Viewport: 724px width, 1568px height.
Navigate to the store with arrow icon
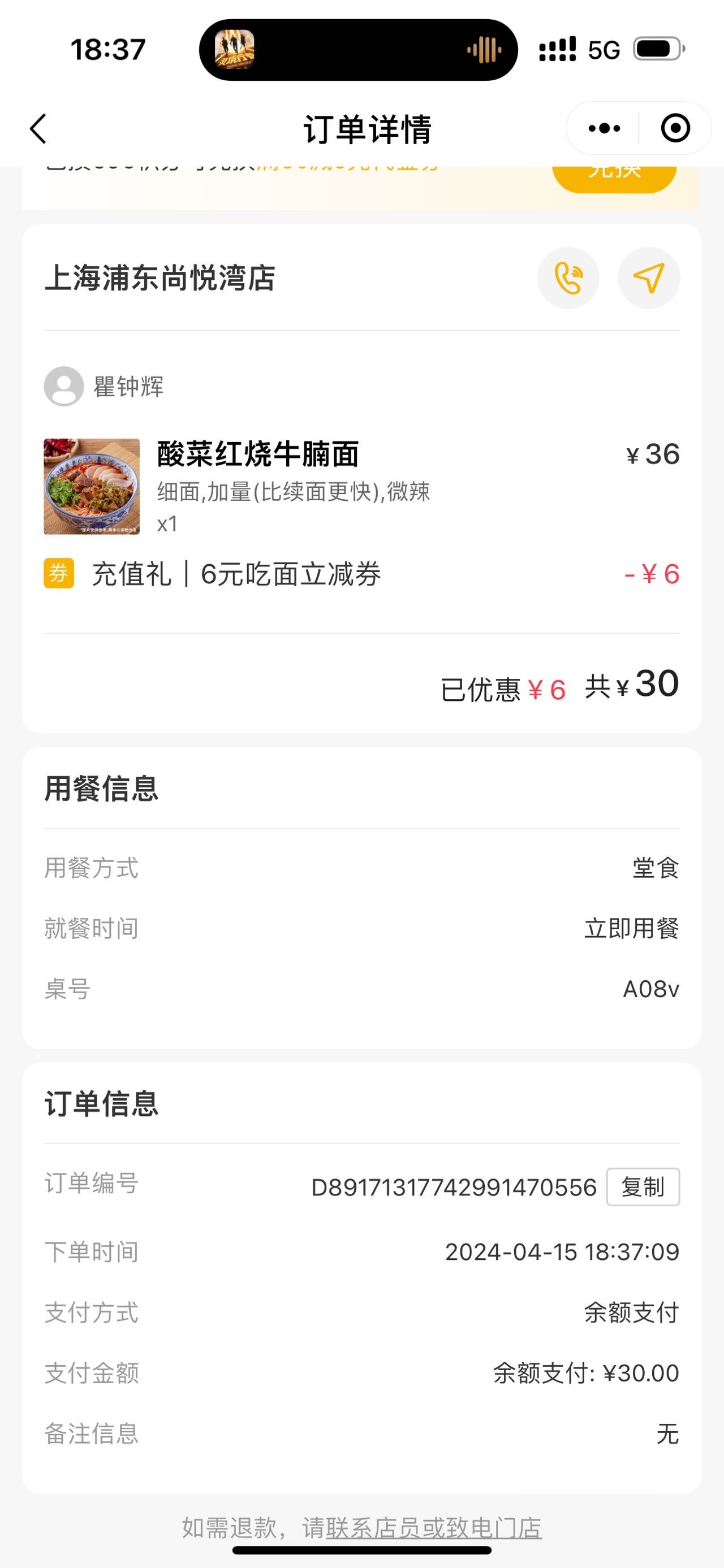(x=649, y=278)
